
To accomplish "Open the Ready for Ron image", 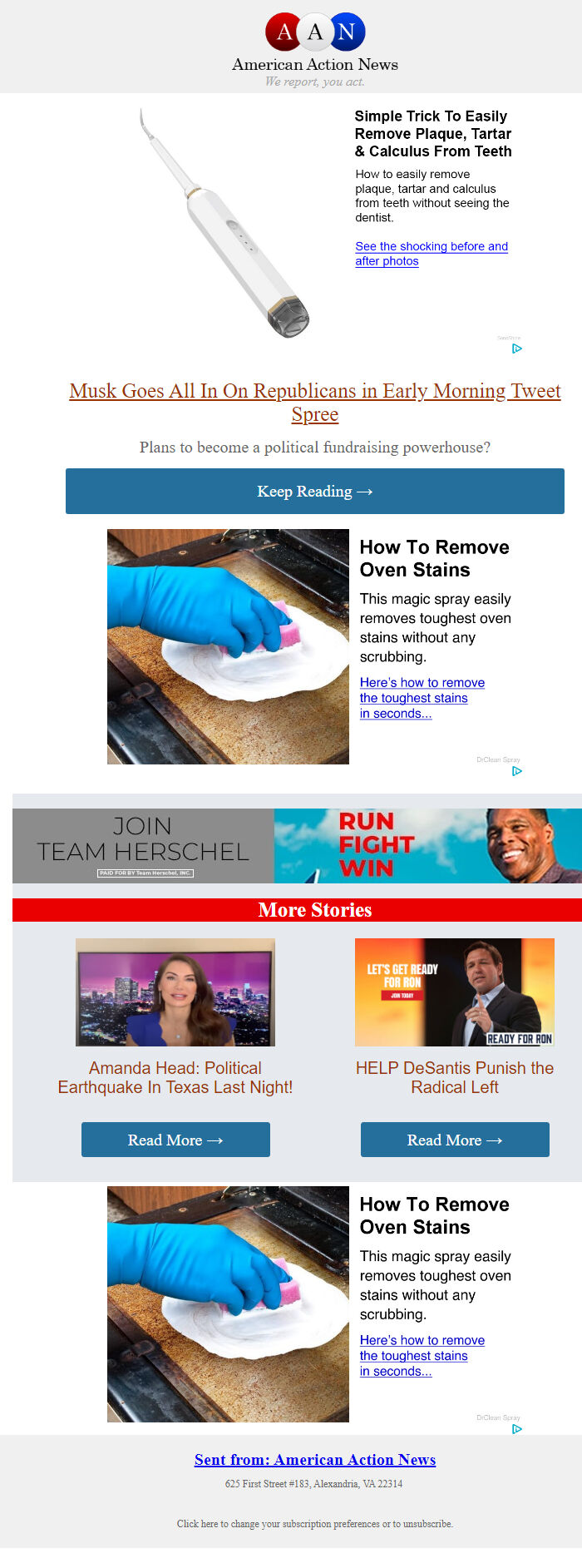I will [454, 992].
